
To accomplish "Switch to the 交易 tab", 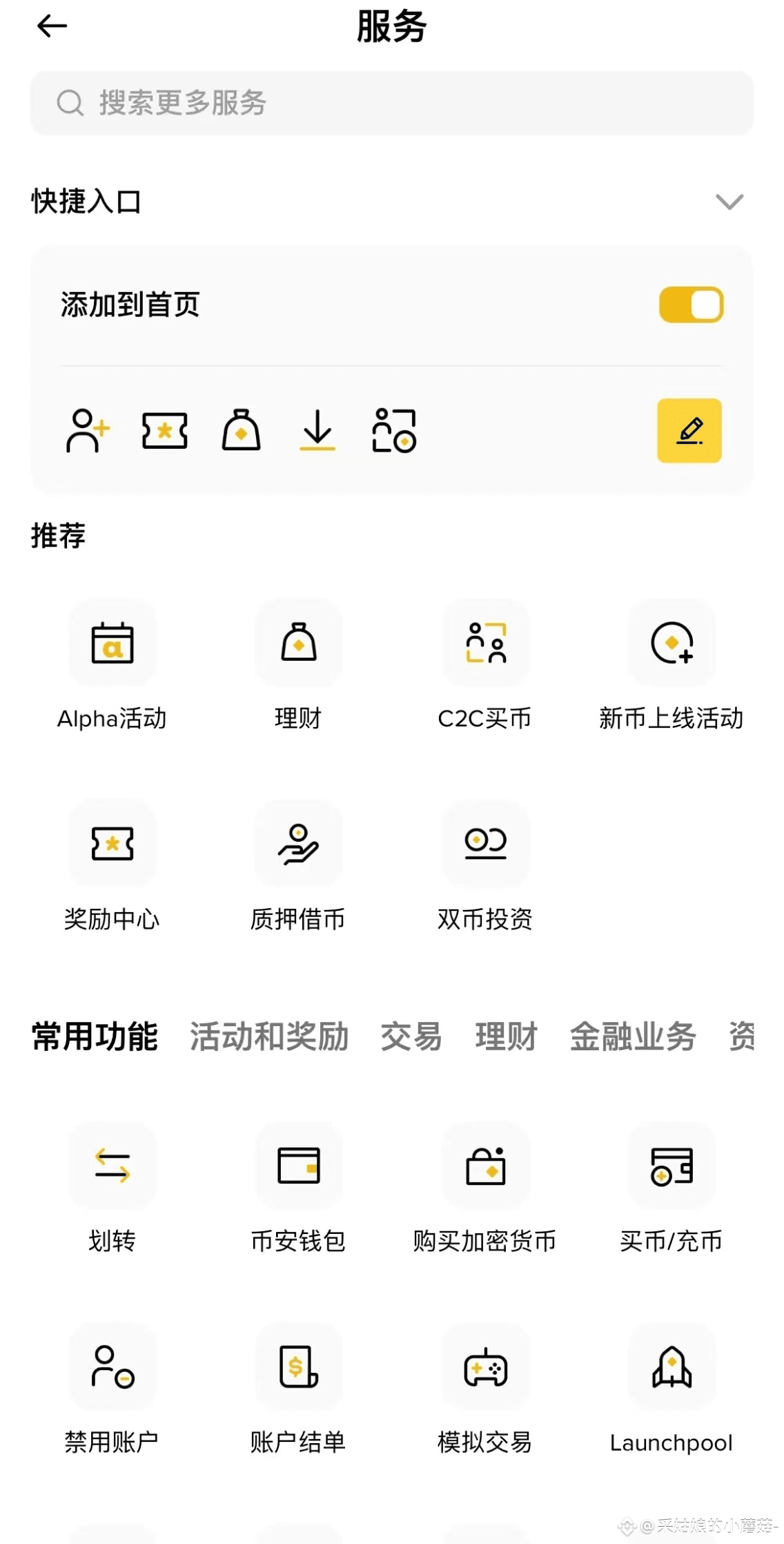I will coord(411,1036).
